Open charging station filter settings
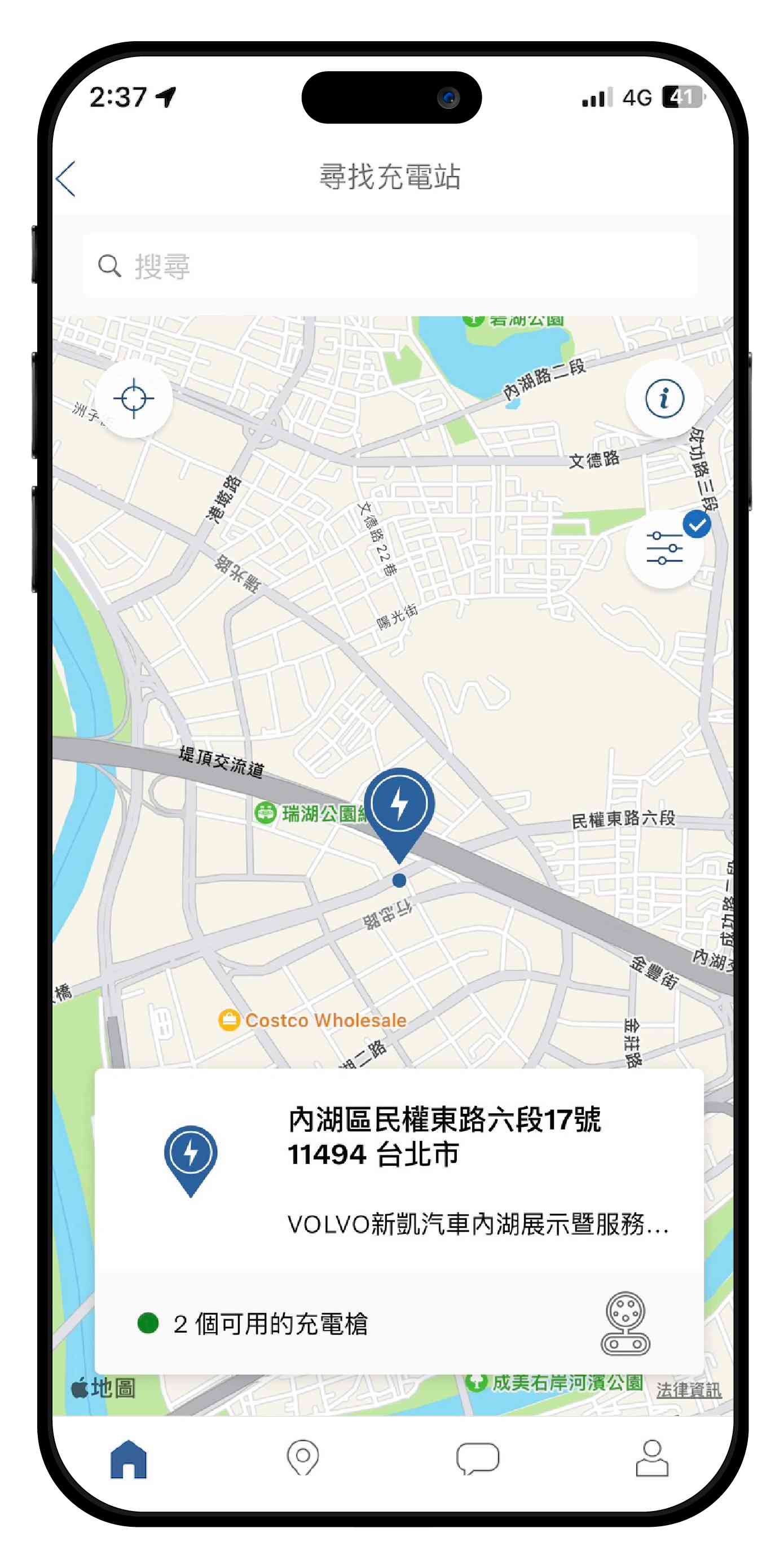The height and width of the screenshot is (1568, 784). tap(664, 548)
